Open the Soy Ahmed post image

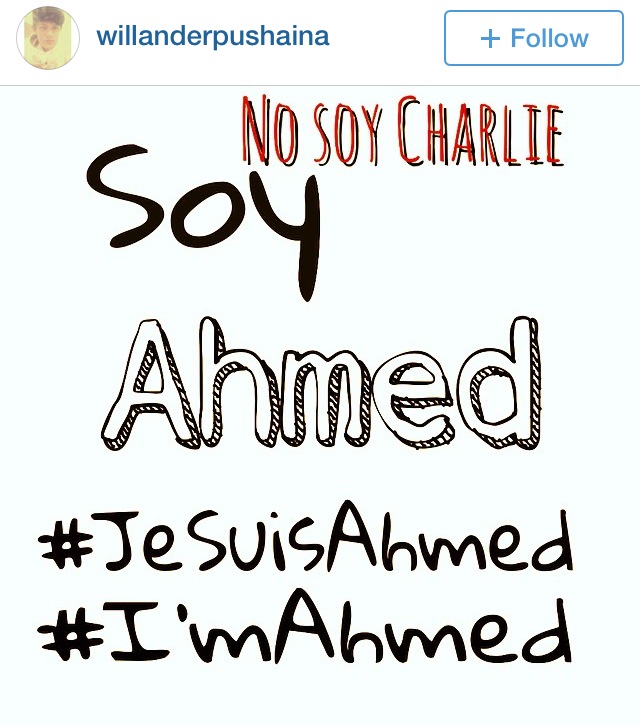pyautogui.click(x=320, y=400)
